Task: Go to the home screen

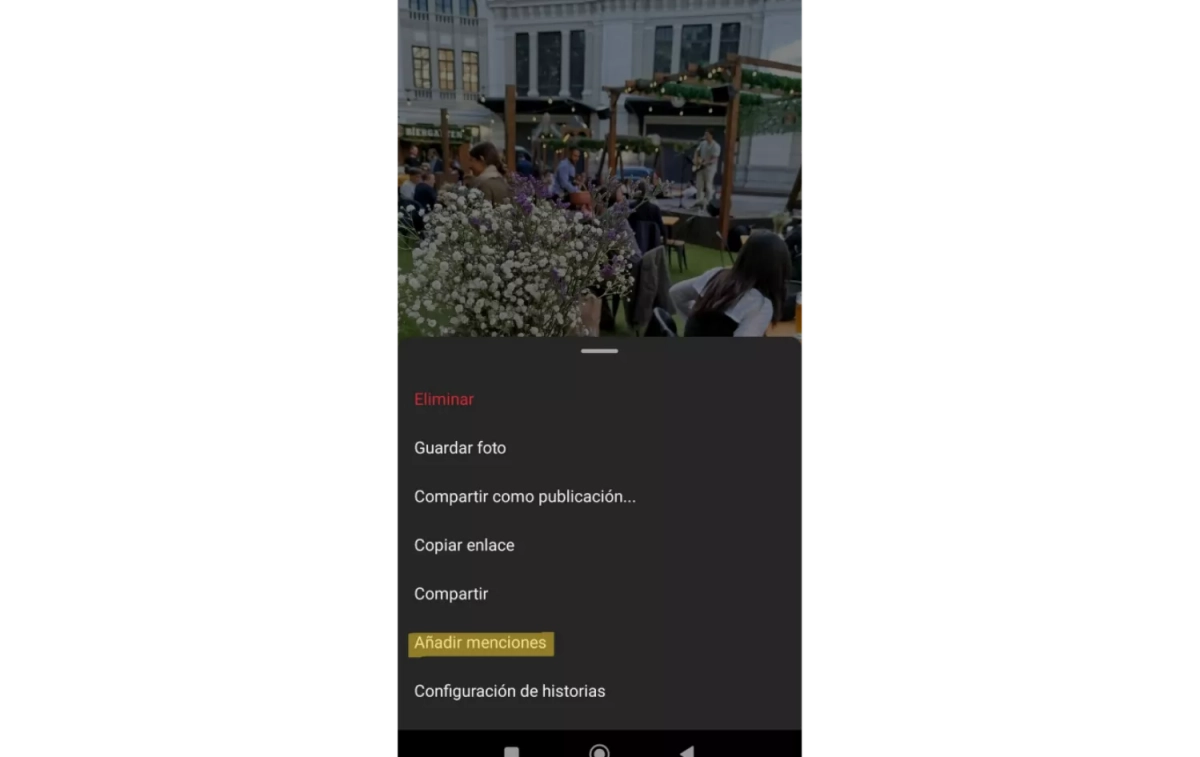Action: coord(599,751)
